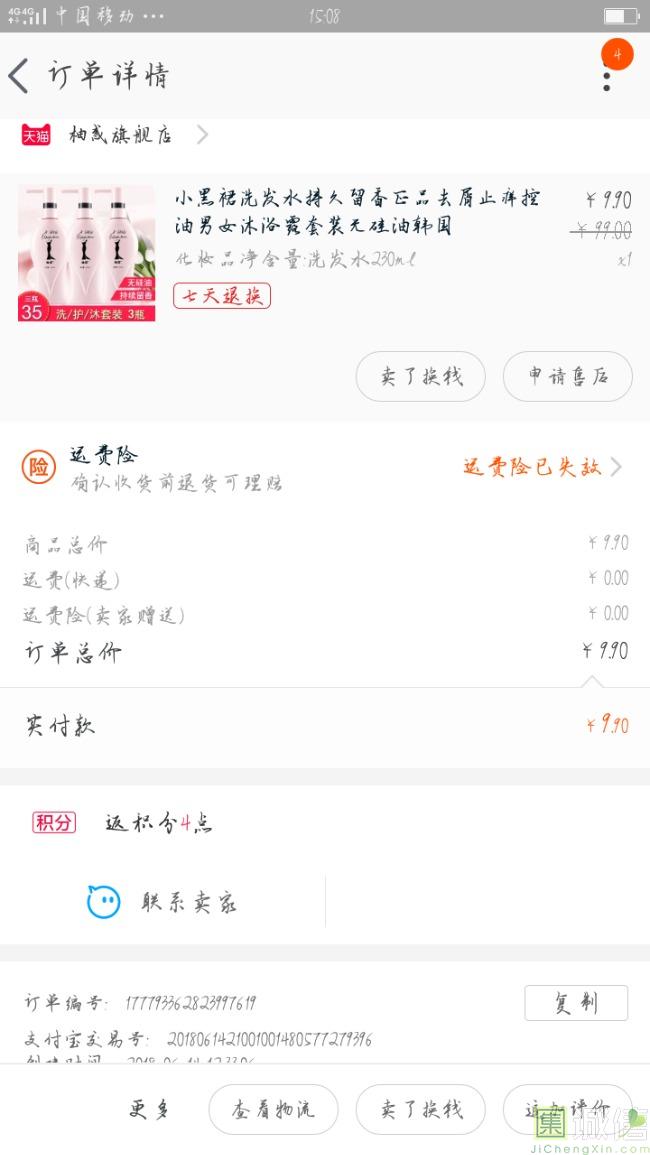Go back from the 订单详情 page

click(20, 76)
